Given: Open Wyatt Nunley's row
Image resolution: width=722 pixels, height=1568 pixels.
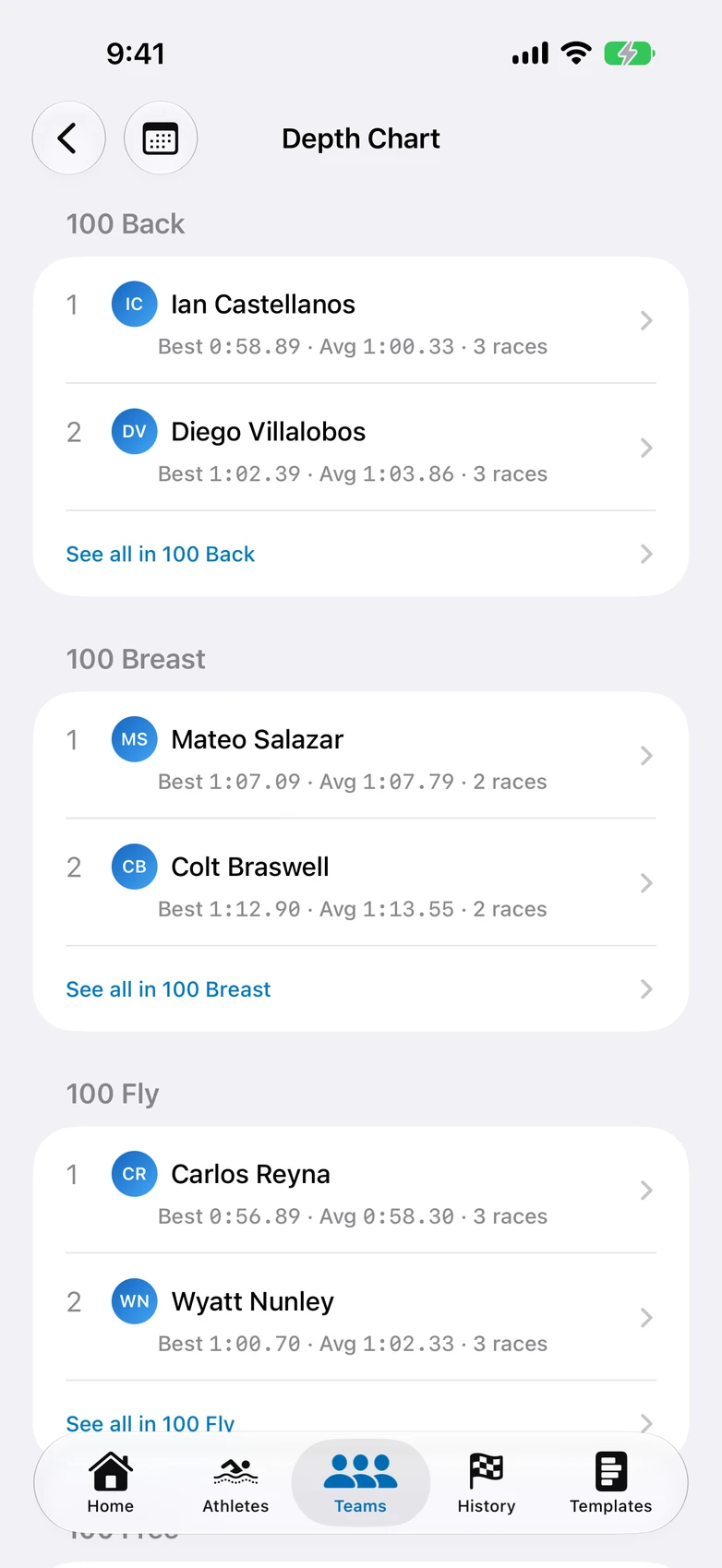Looking at the screenshot, I should coord(361,1318).
